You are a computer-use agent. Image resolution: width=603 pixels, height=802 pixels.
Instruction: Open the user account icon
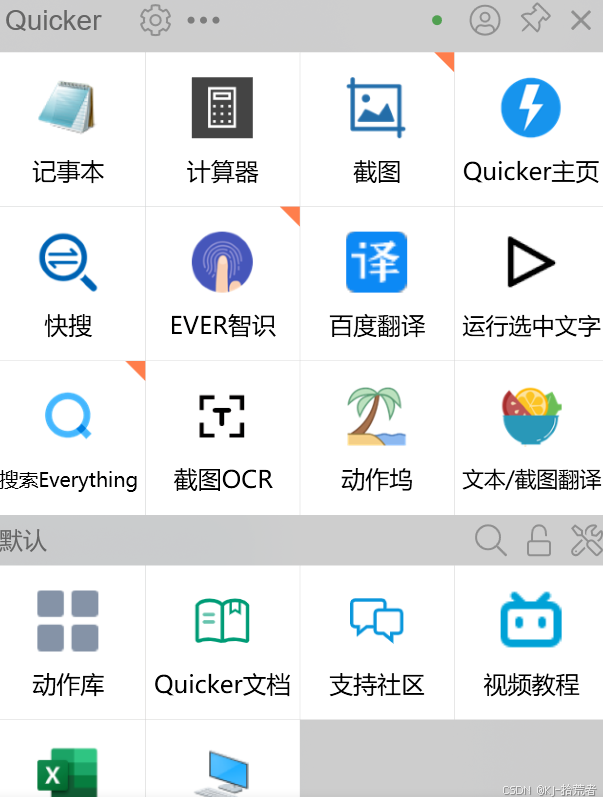pos(484,20)
